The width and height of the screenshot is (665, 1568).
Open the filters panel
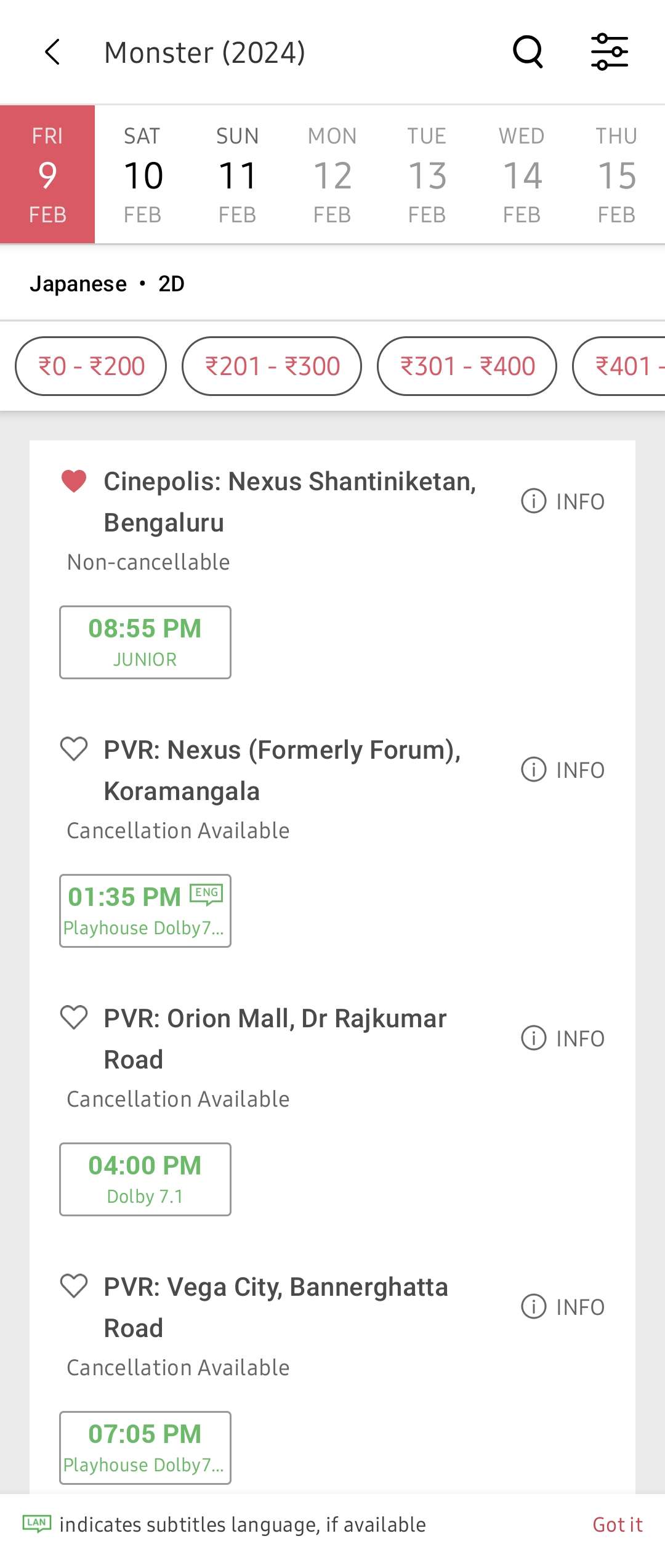611,52
